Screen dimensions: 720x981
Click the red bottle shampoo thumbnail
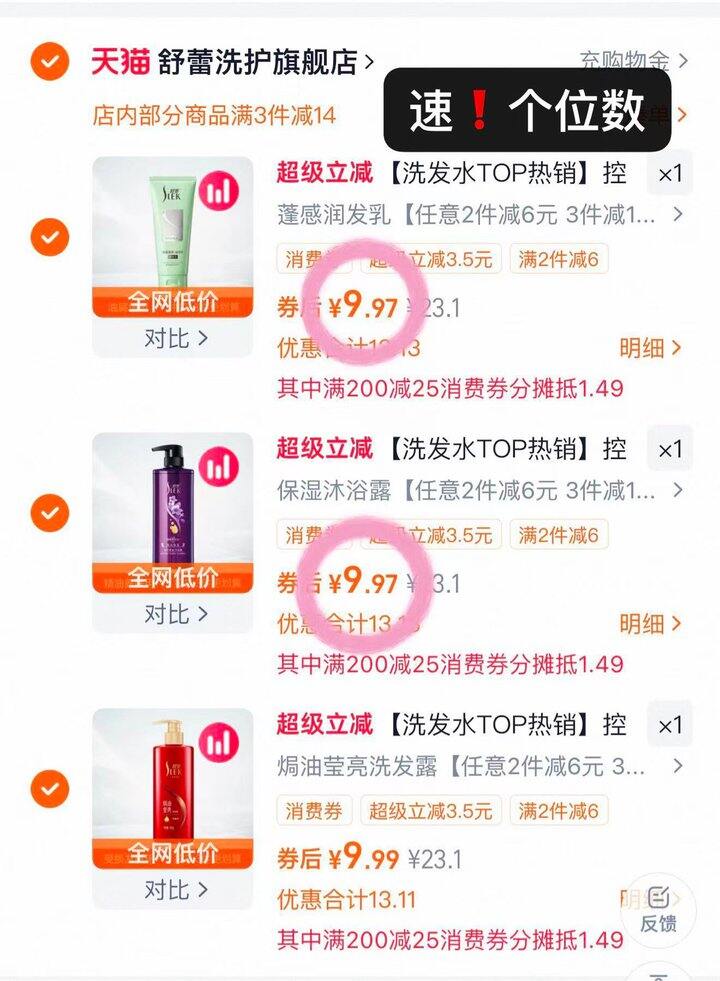pyautogui.click(x=172, y=790)
